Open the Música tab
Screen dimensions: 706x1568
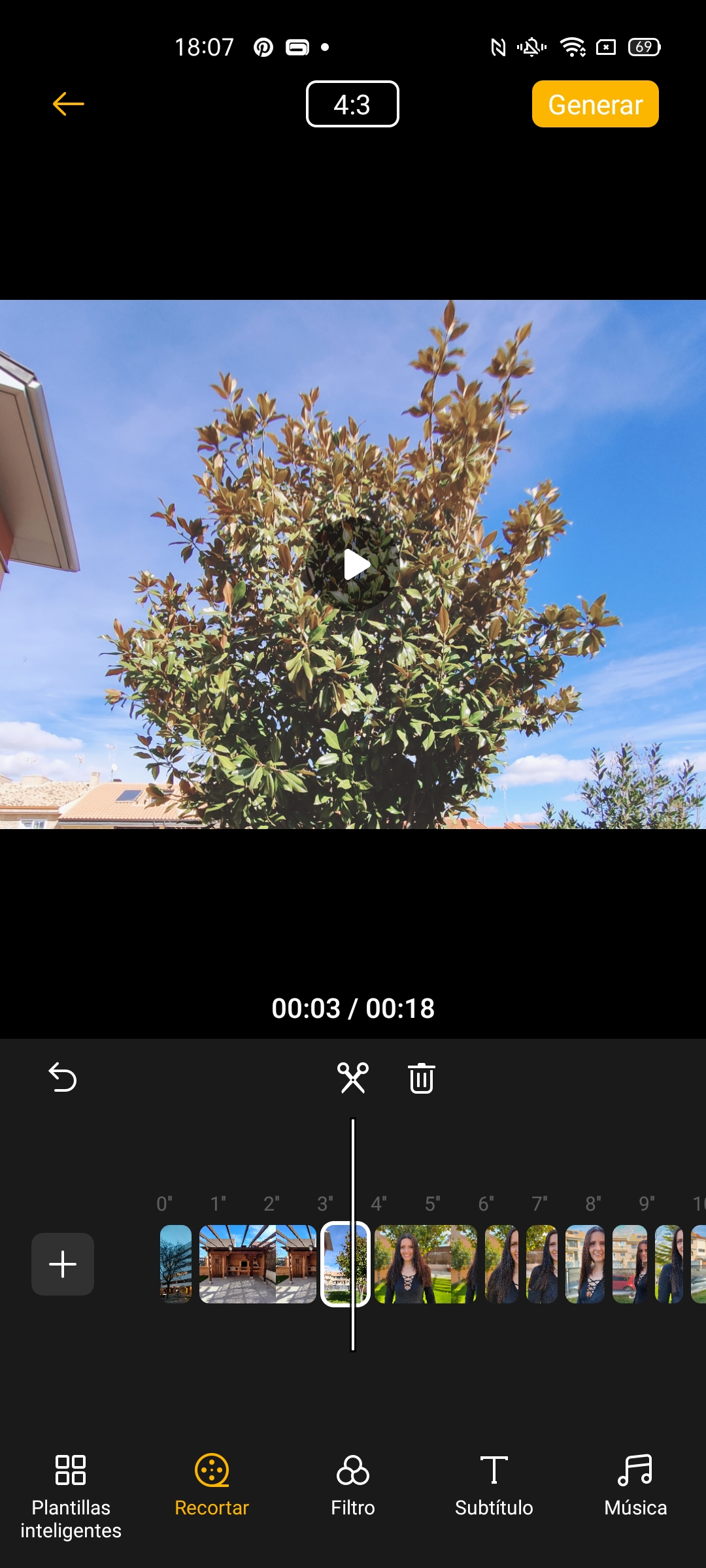[635, 1486]
